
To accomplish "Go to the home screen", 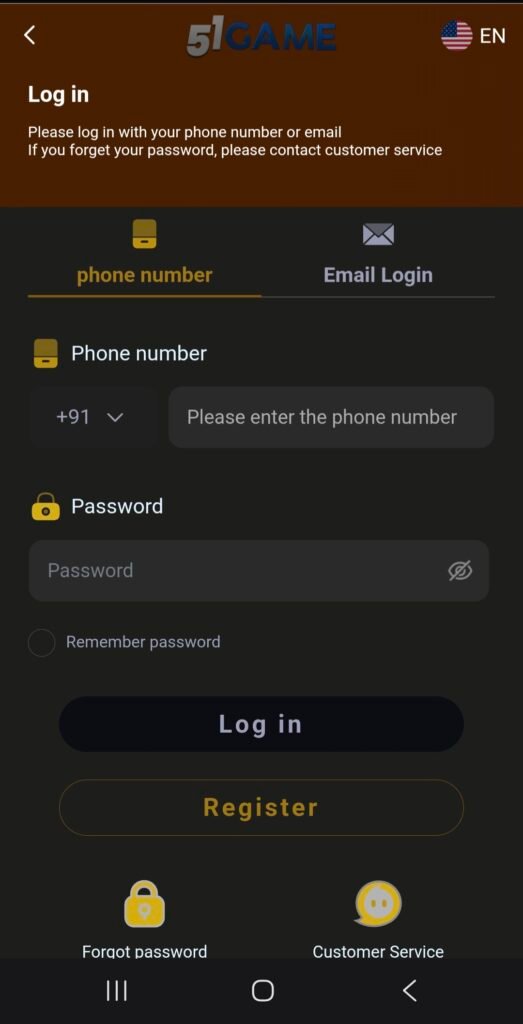I will [262, 991].
